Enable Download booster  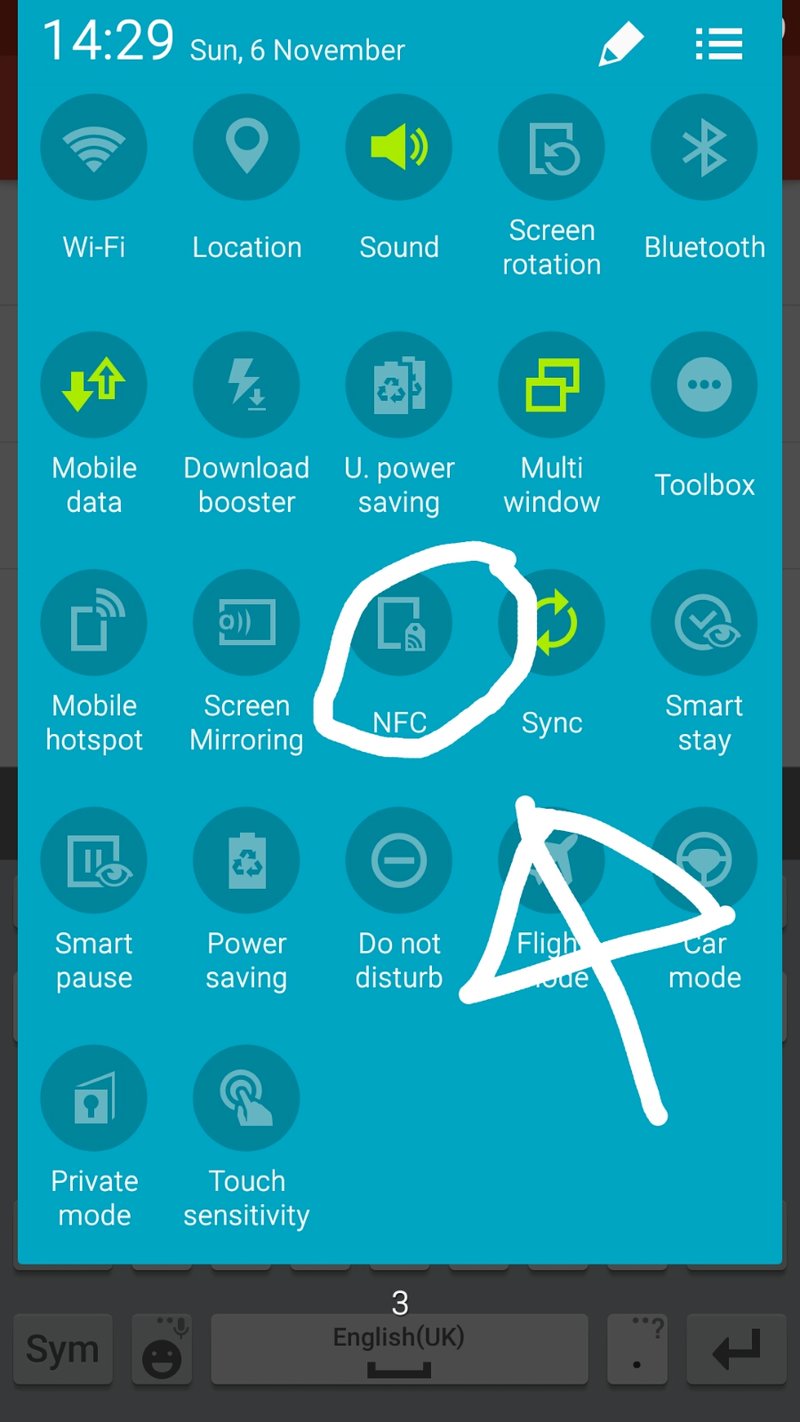(246, 385)
